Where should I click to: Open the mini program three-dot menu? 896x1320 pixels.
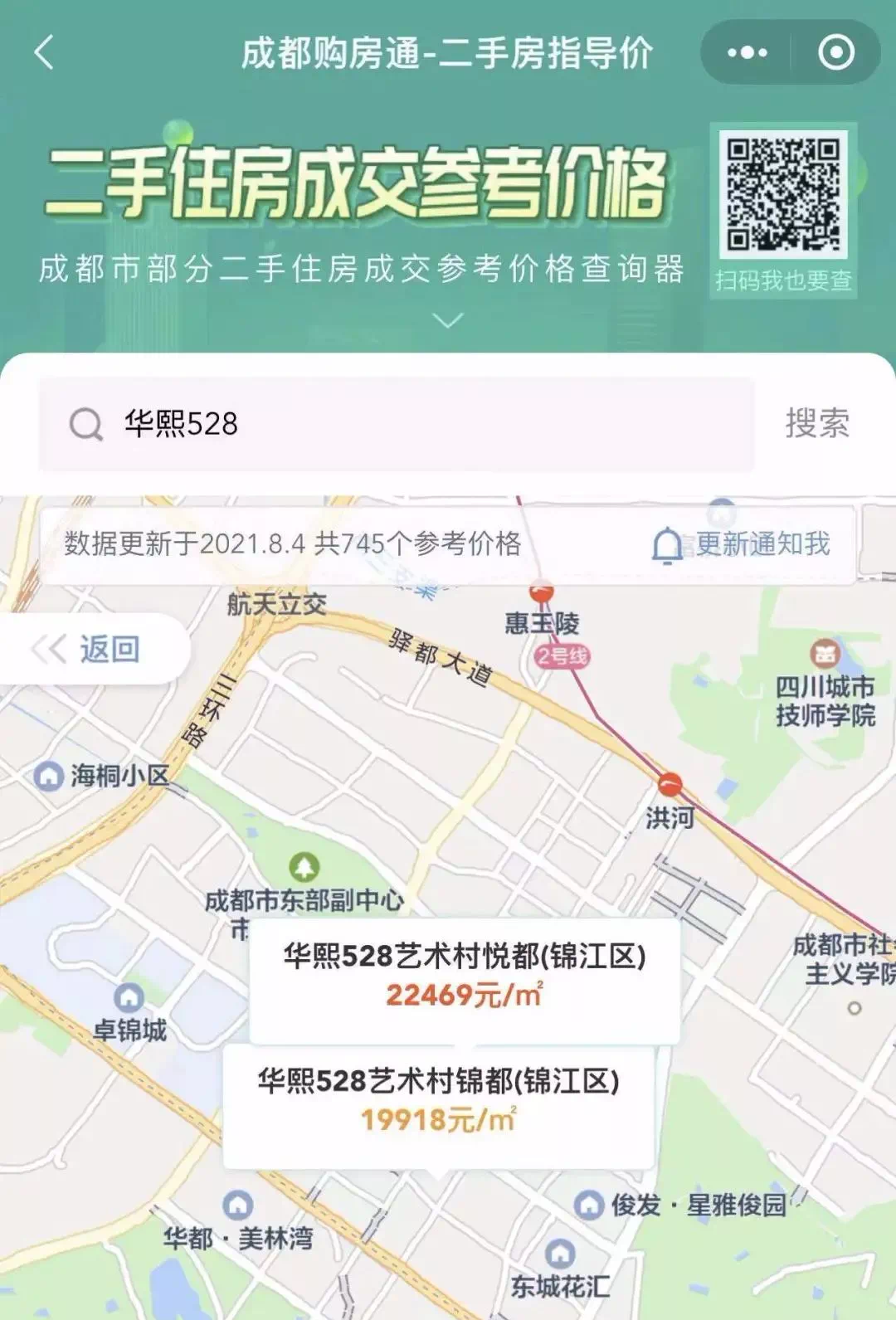747,53
